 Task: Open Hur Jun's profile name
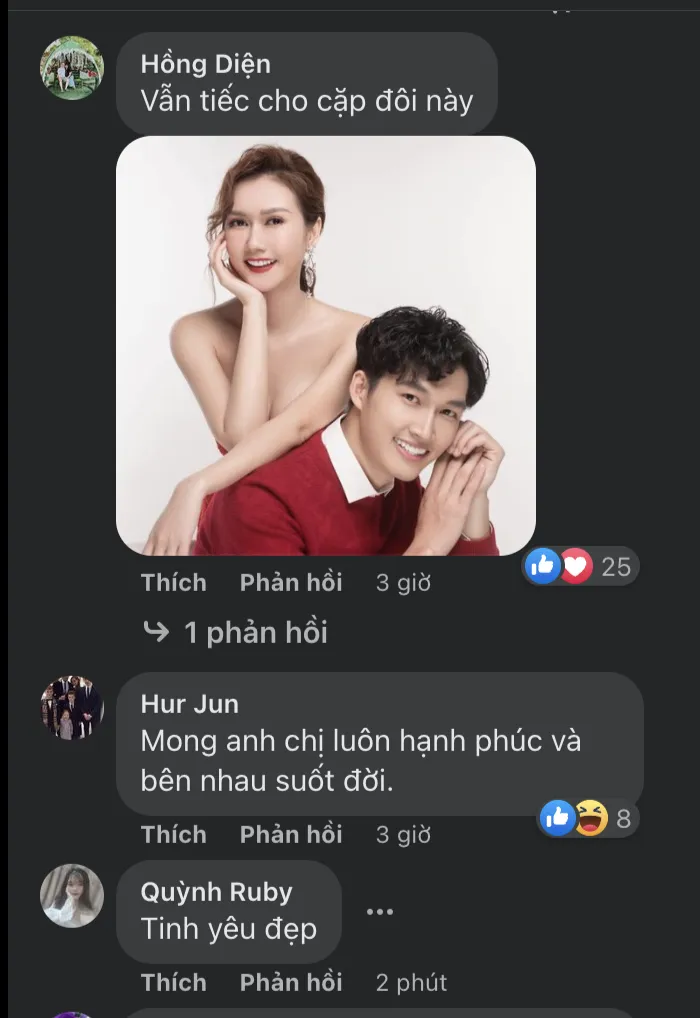pyautogui.click(x=190, y=704)
